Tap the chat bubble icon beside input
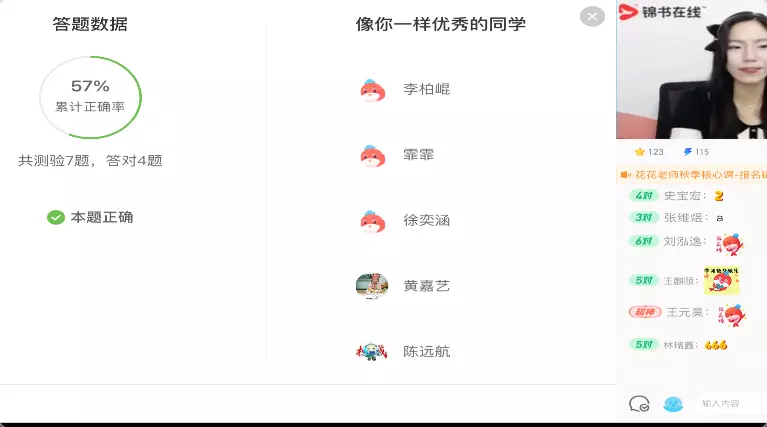This screenshot has width=767, height=427. coord(639,404)
